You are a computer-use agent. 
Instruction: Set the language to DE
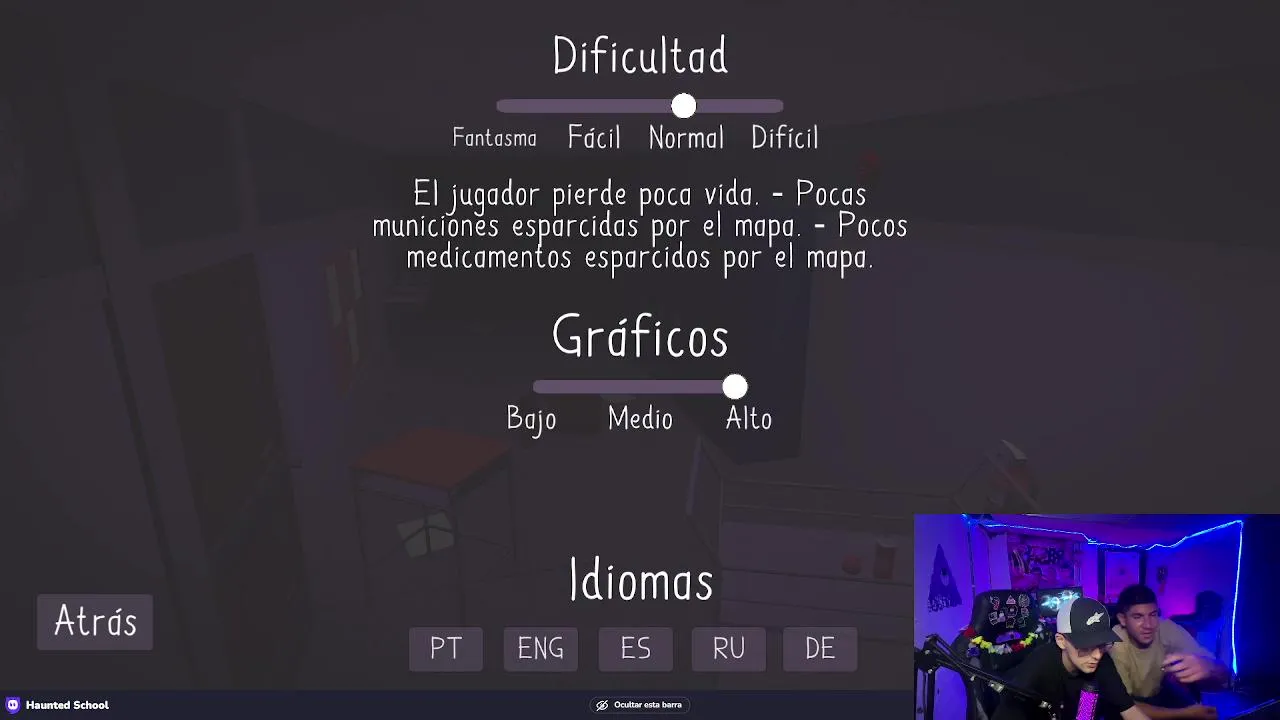click(820, 649)
